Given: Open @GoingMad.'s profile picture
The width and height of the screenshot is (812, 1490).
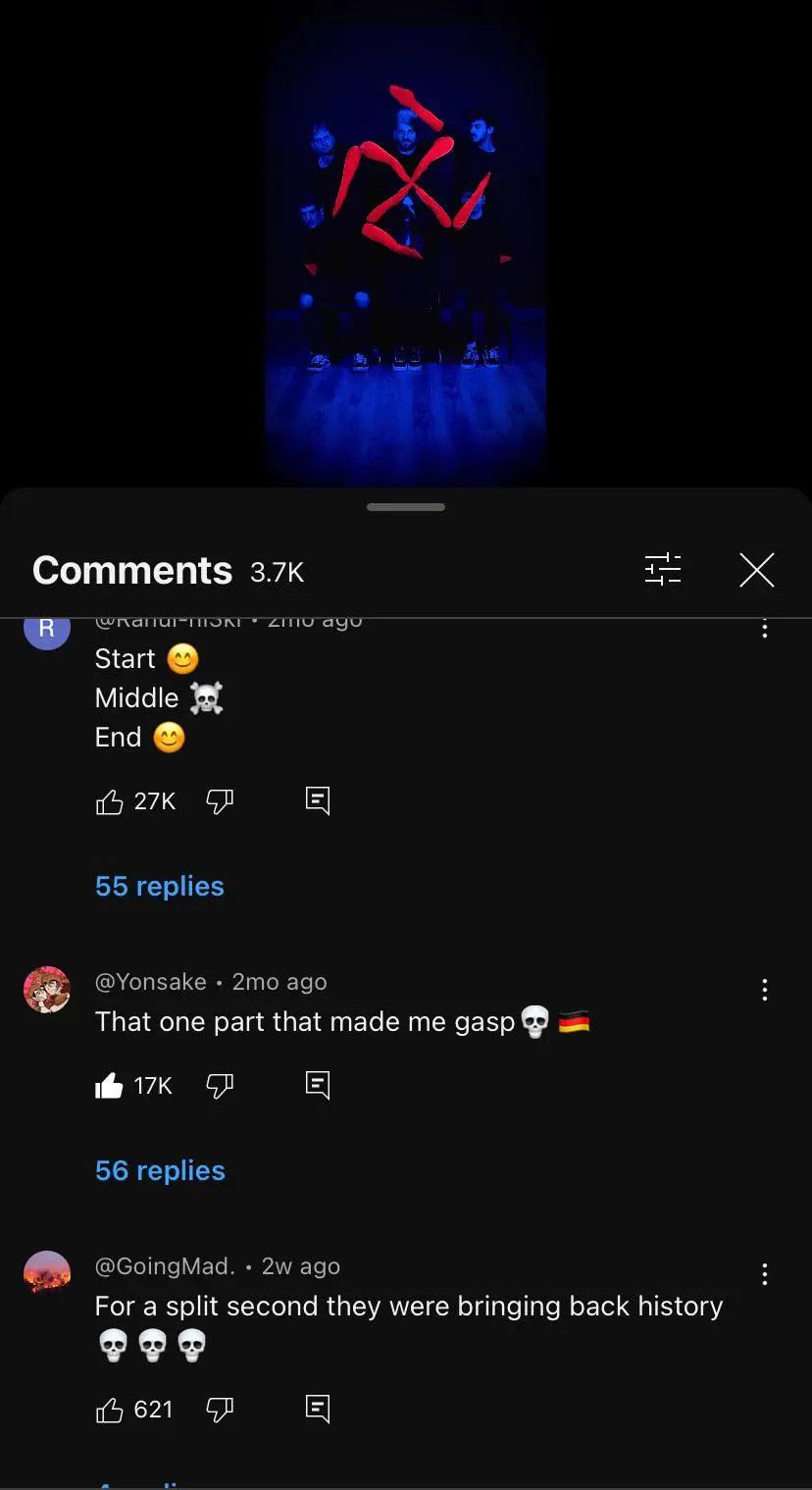Looking at the screenshot, I should (x=47, y=1273).
